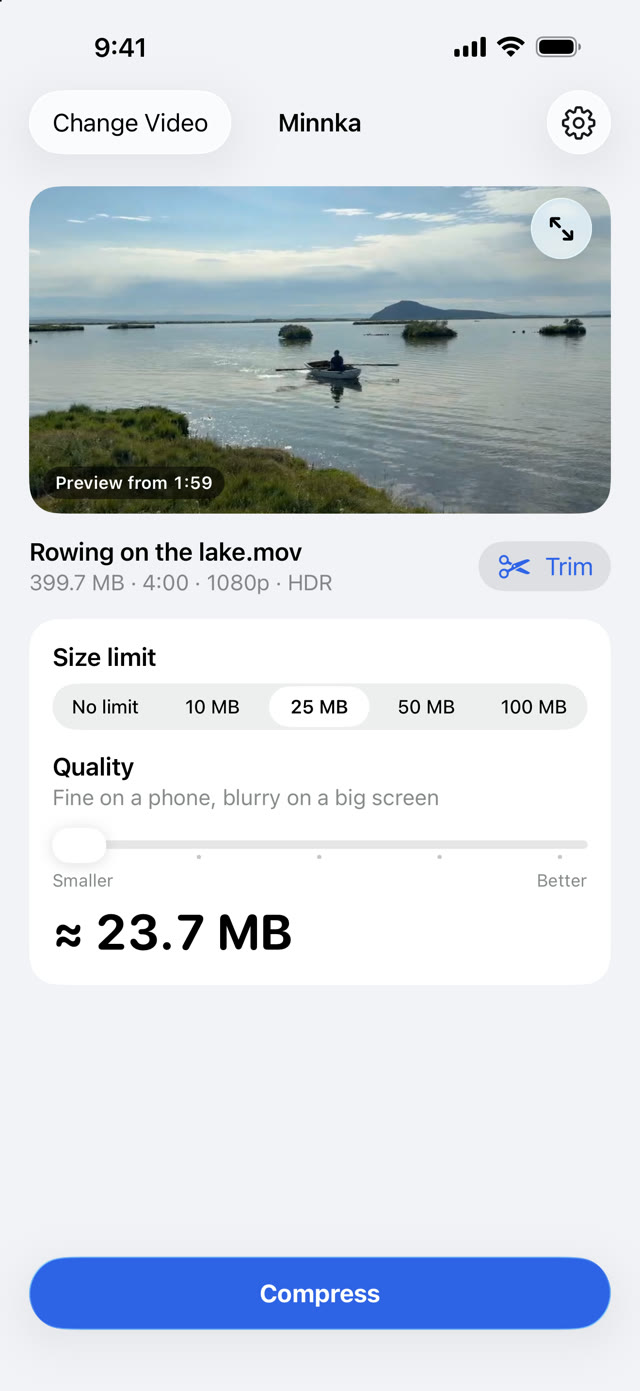Viewport: 640px width, 1391px height.
Task: Tap the lake video preview
Action: click(x=320, y=350)
